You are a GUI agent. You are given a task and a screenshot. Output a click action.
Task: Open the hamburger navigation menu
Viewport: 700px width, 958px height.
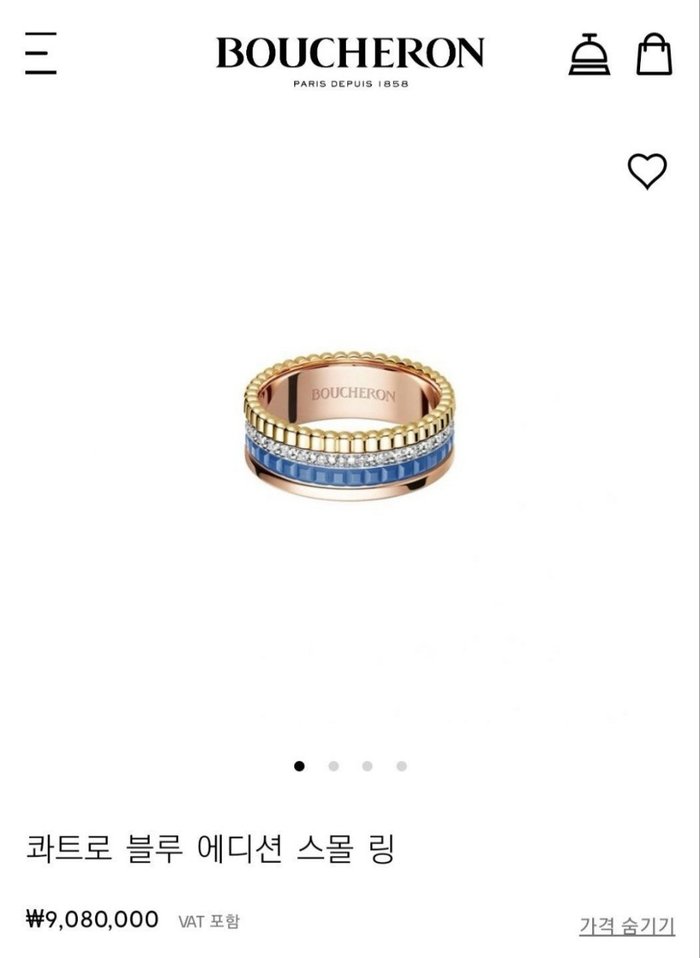[41, 53]
